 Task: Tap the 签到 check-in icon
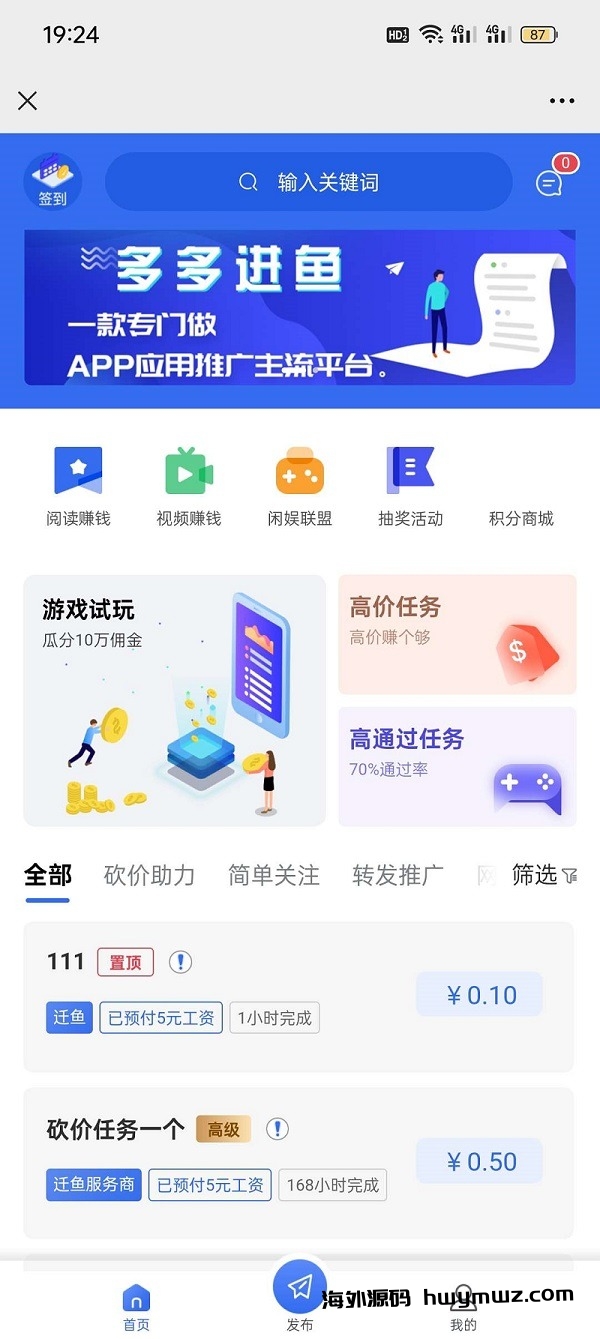click(52, 181)
